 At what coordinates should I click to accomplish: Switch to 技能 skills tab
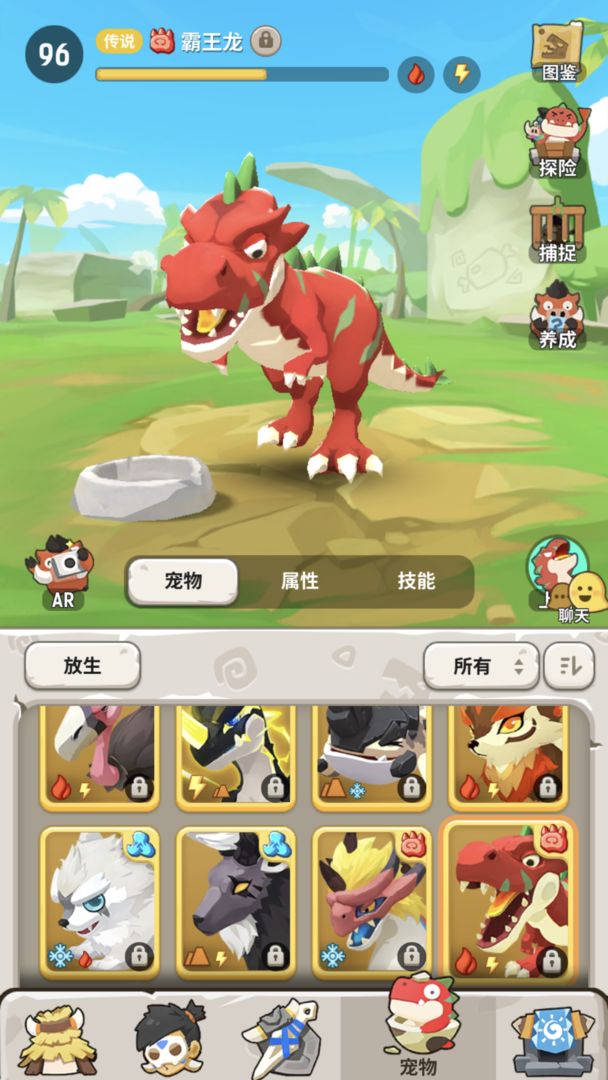pos(416,581)
